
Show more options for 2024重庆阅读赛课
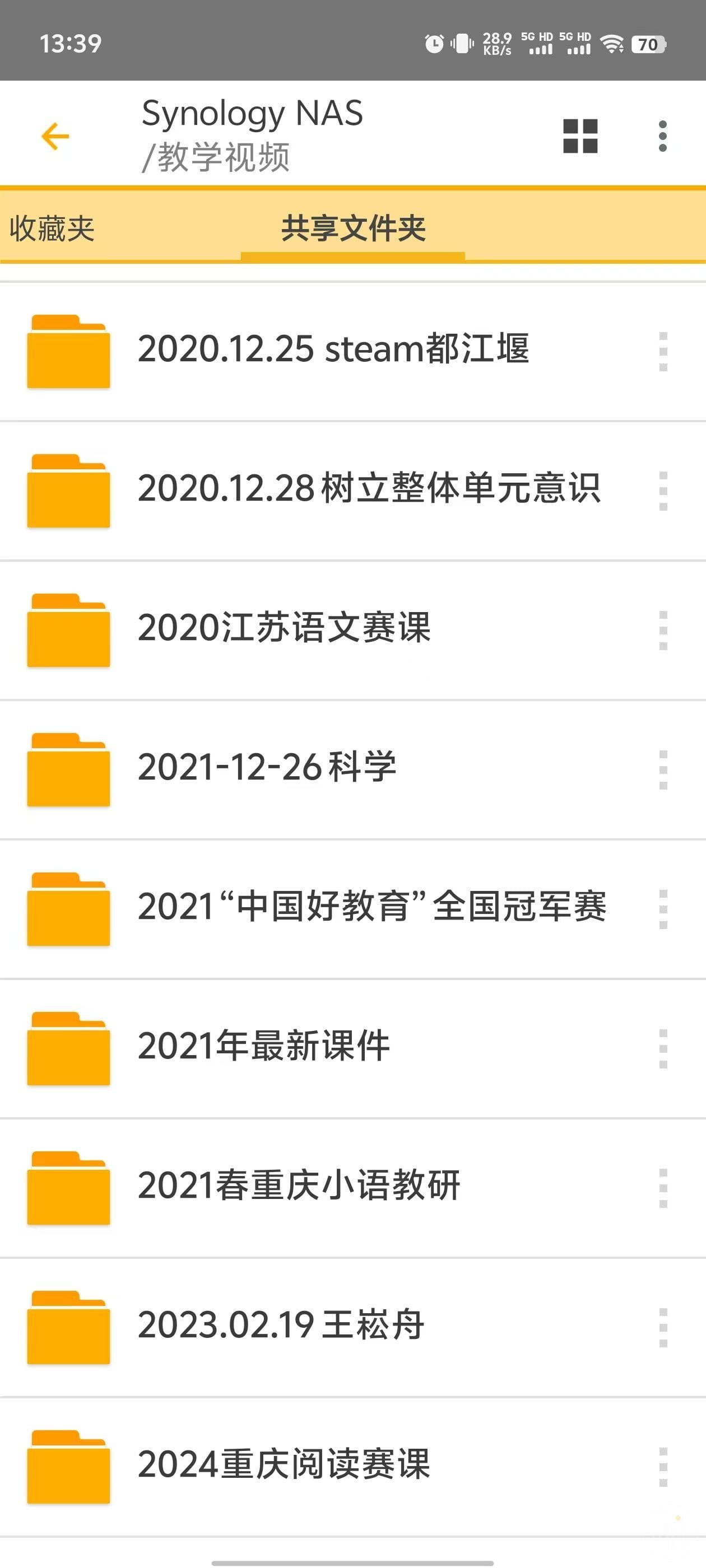coord(663,1466)
